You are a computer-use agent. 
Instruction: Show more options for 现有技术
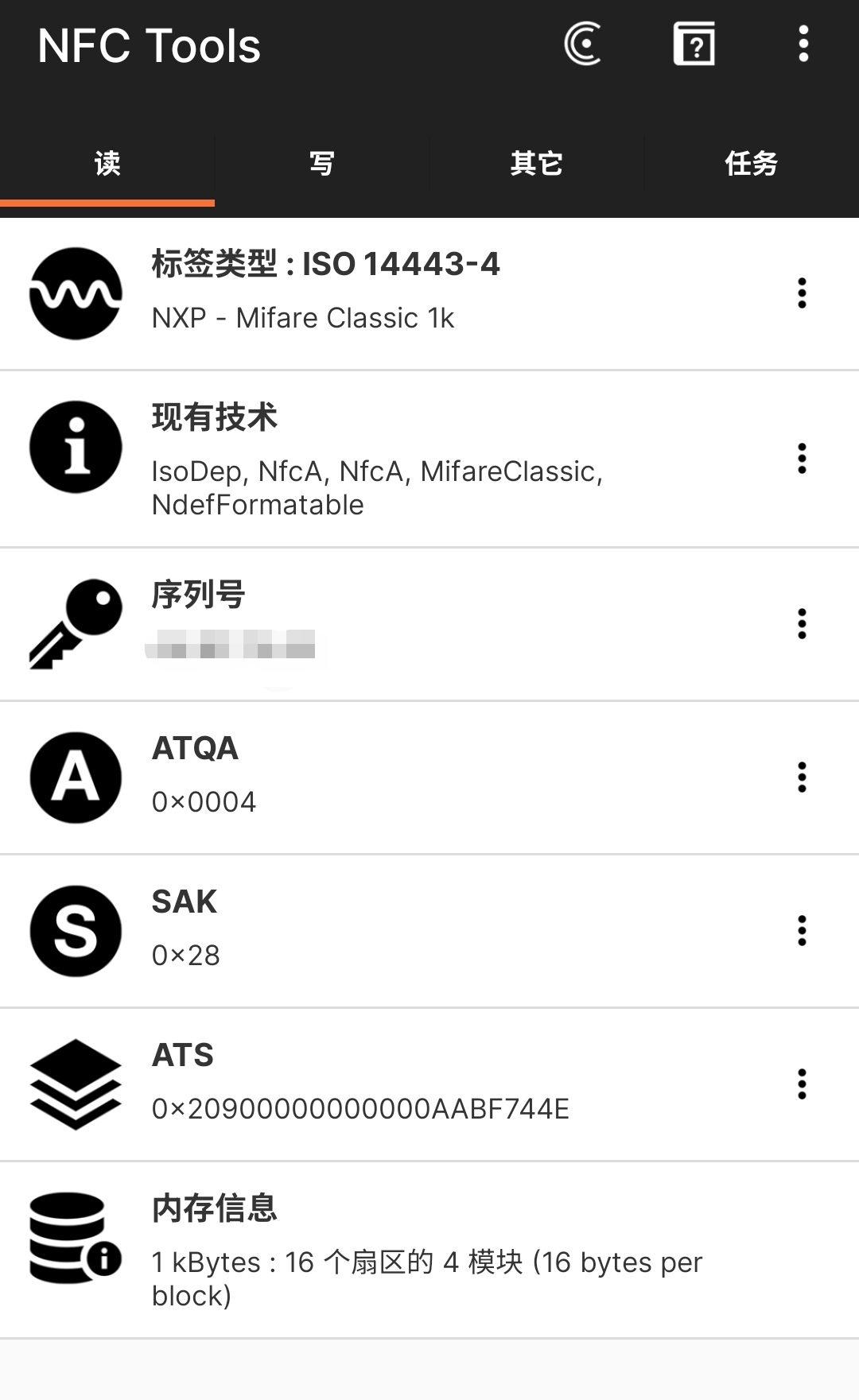coord(802,459)
